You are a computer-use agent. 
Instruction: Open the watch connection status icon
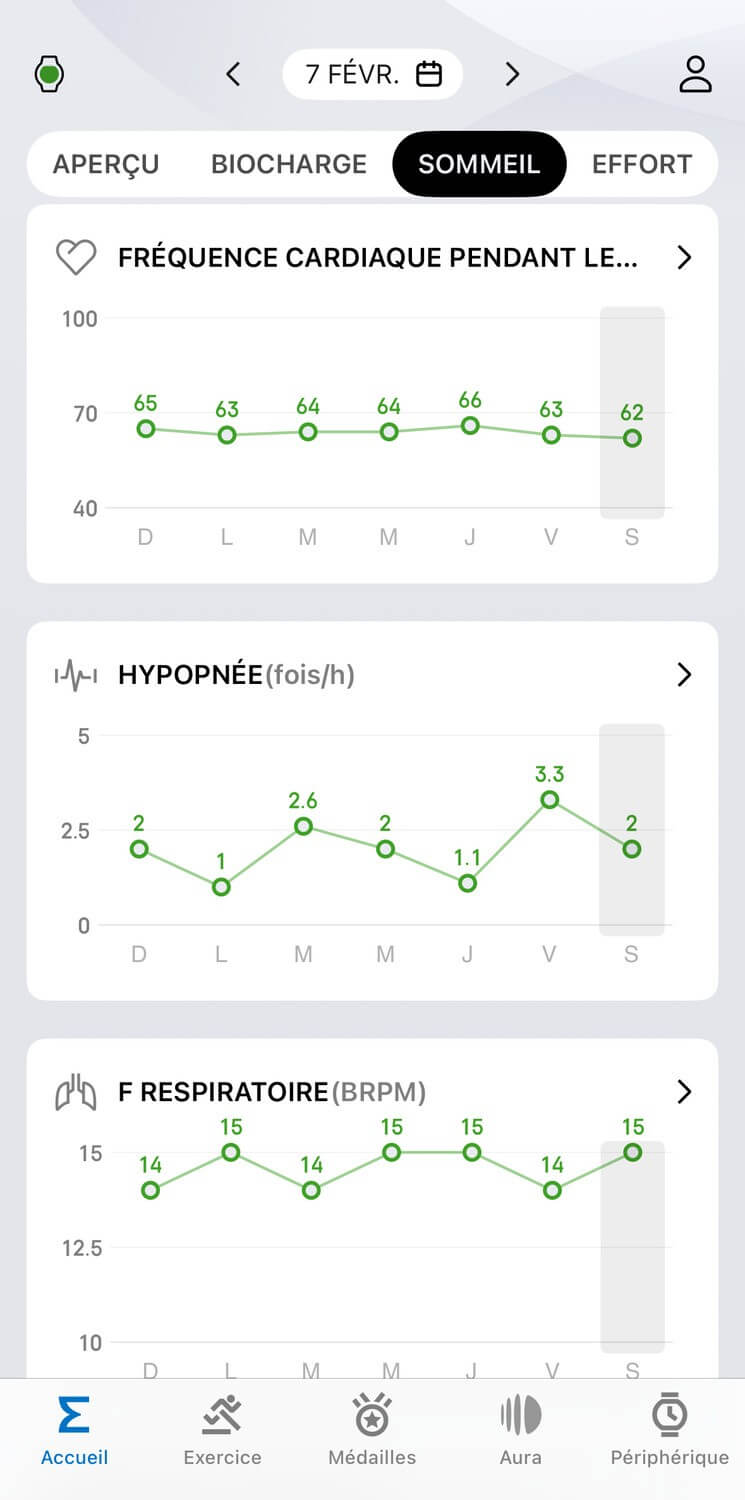point(49,74)
